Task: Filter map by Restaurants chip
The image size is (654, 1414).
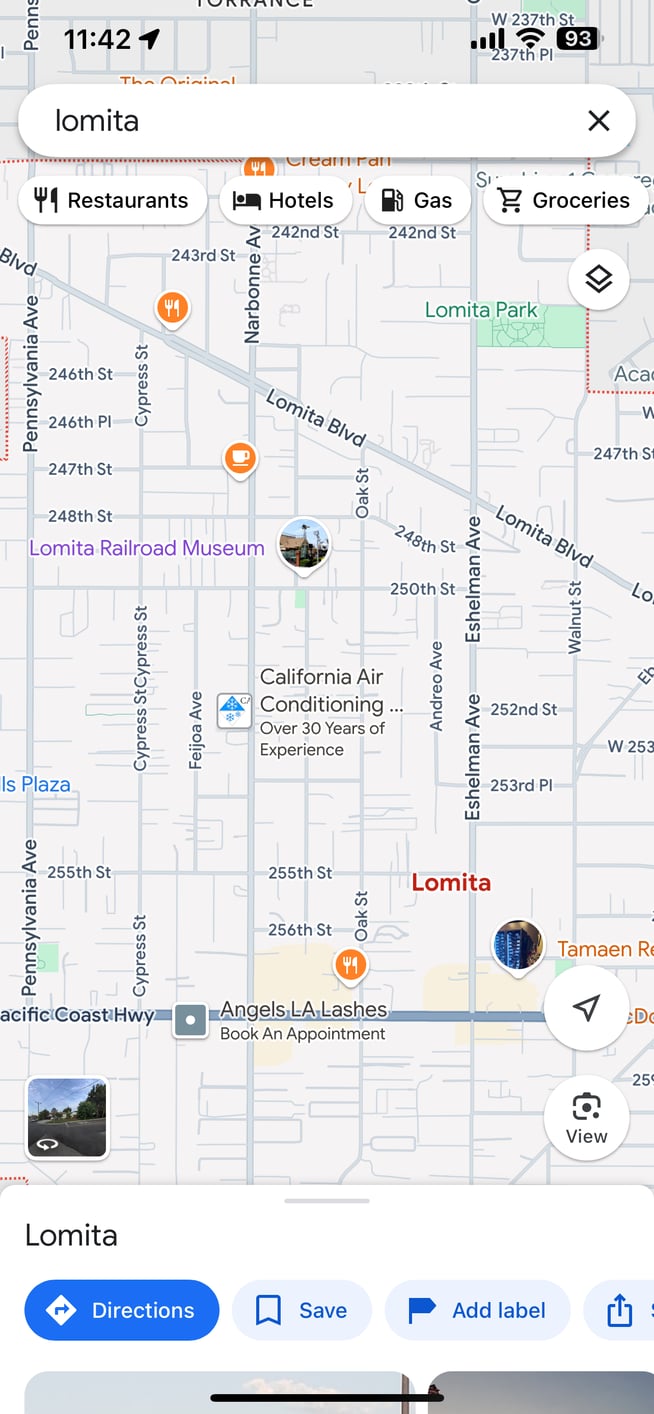Action: (x=112, y=200)
